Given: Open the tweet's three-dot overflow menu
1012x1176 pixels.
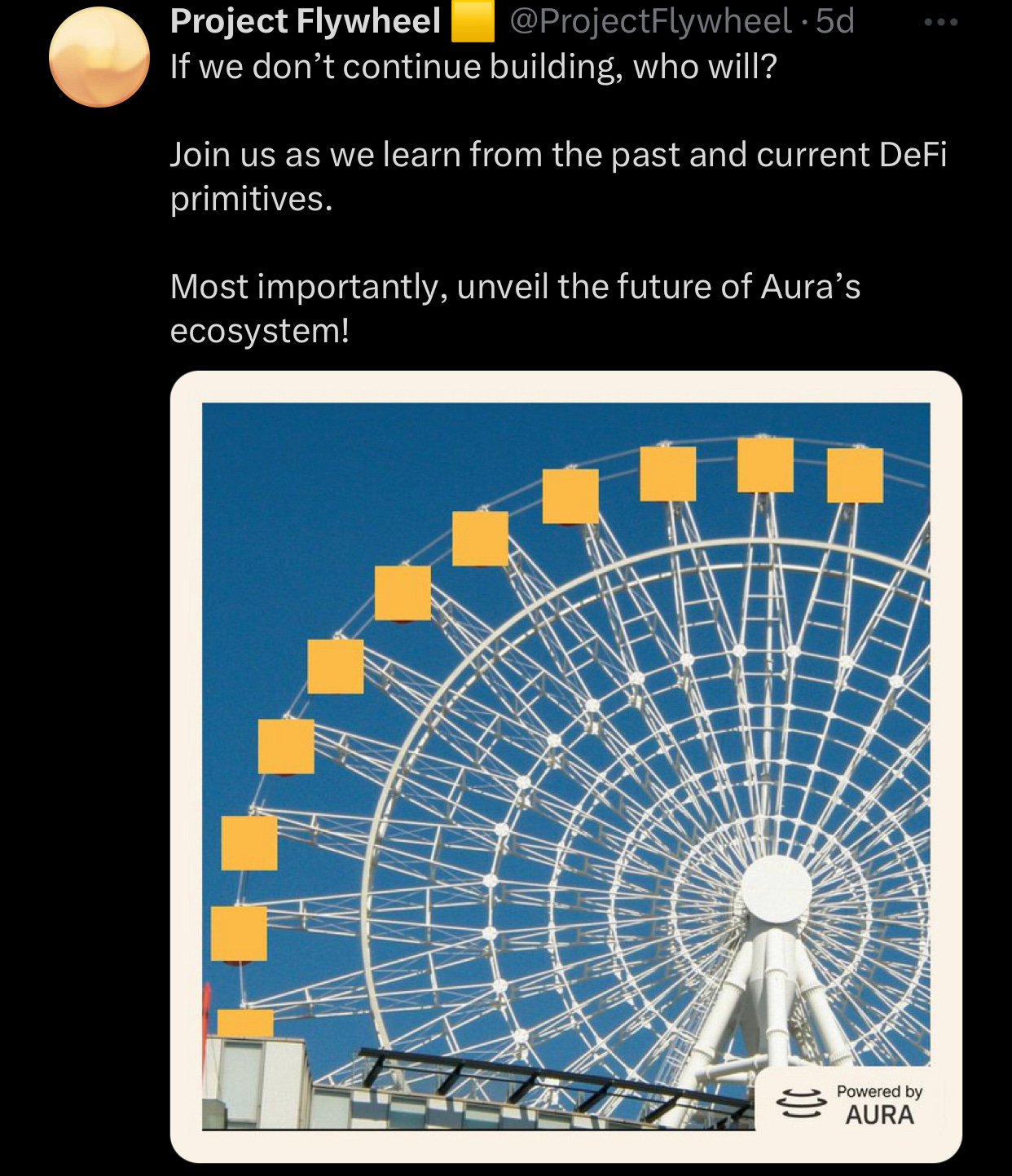Looking at the screenshot, I should (x=941, y=23).
